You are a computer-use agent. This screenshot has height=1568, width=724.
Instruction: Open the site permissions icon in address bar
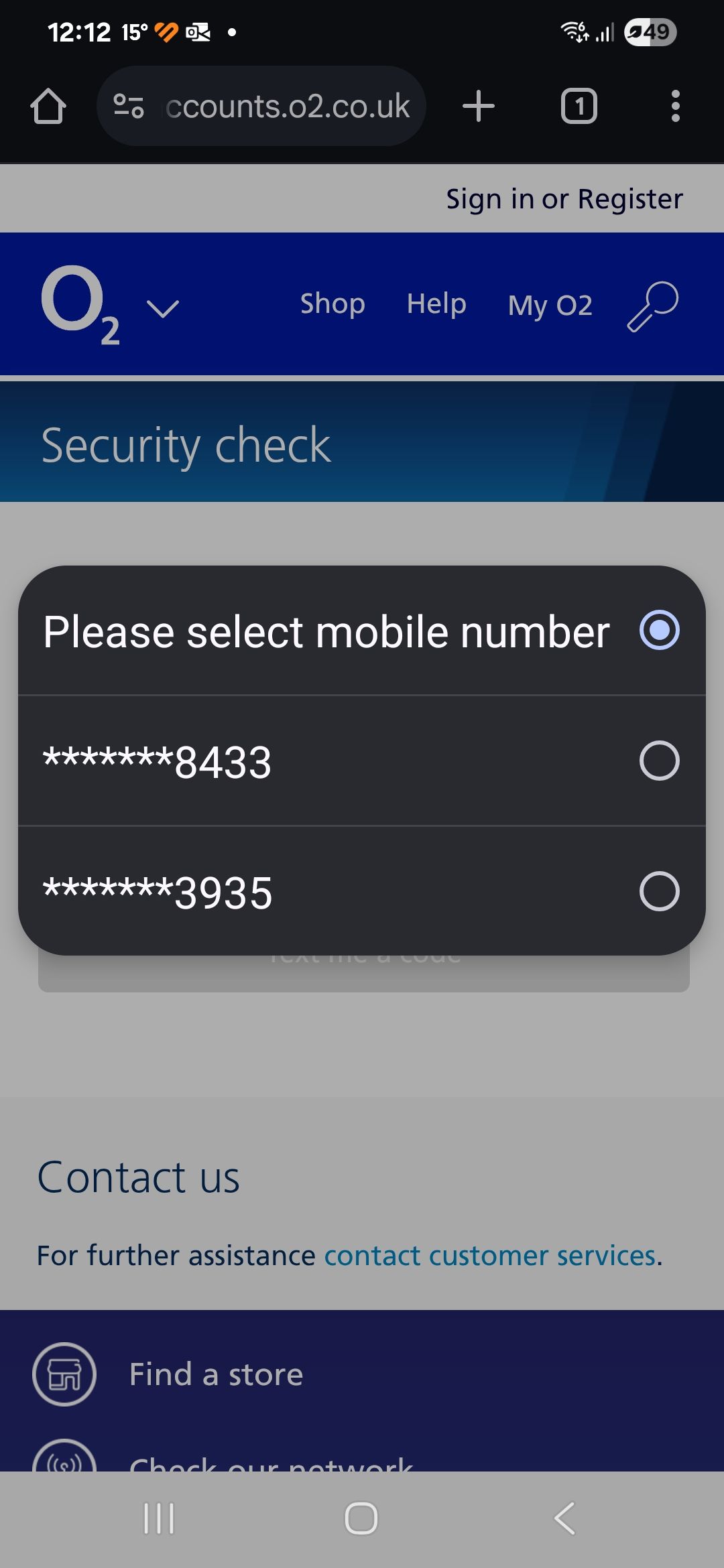pyautogui.click(x=128, y=106)
